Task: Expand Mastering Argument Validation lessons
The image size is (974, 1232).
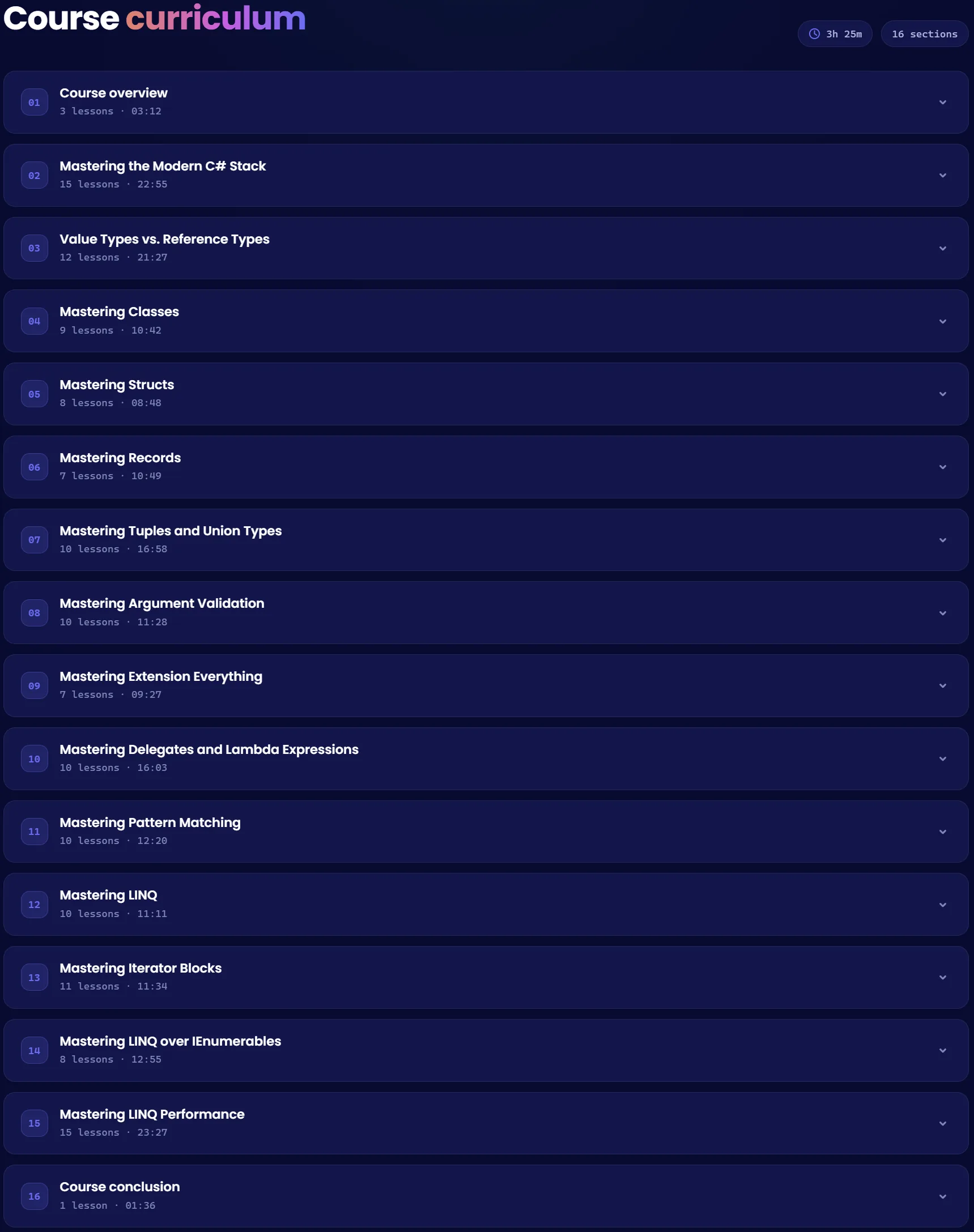Action: tap(486, 612)
